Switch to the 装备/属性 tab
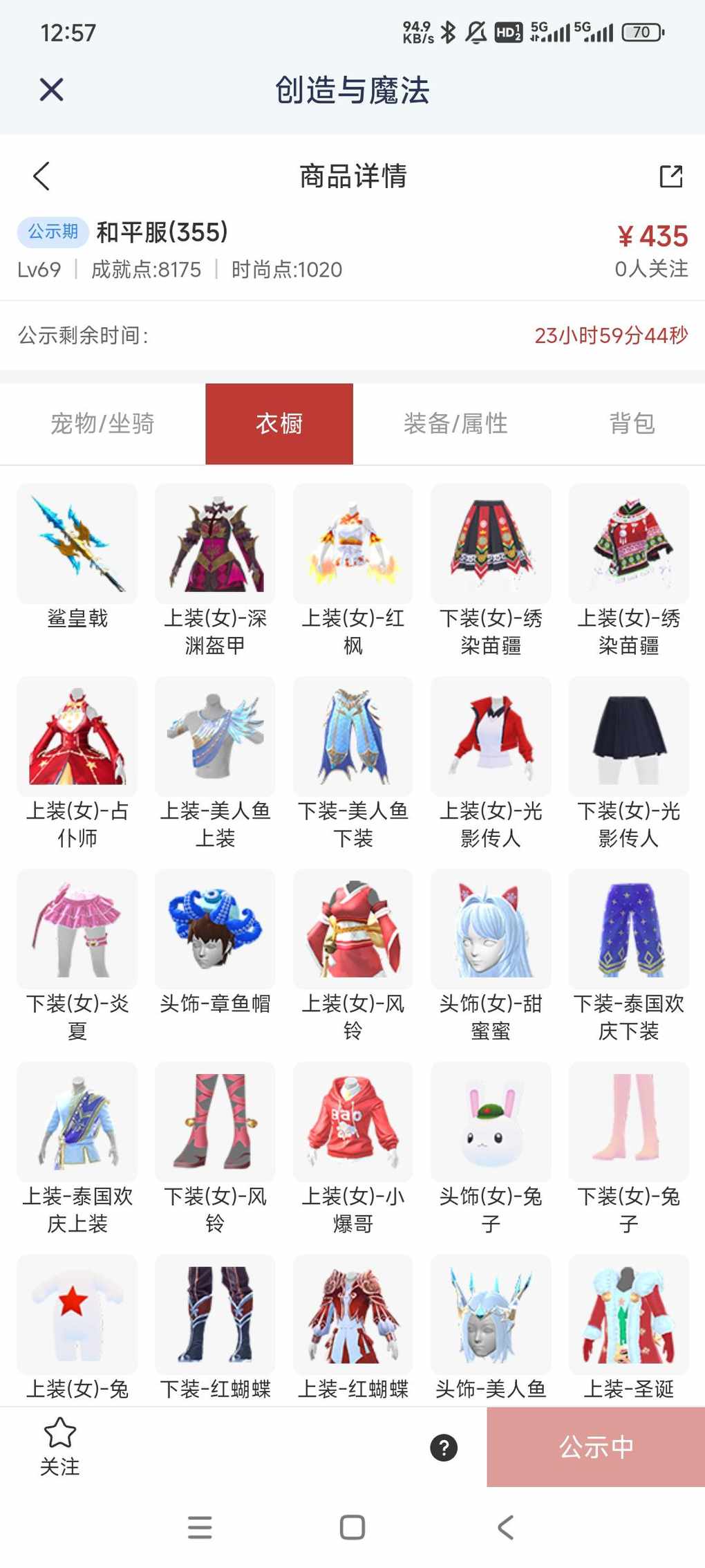The width and height of the screenshot is (705, 1568). click(455, 423)
